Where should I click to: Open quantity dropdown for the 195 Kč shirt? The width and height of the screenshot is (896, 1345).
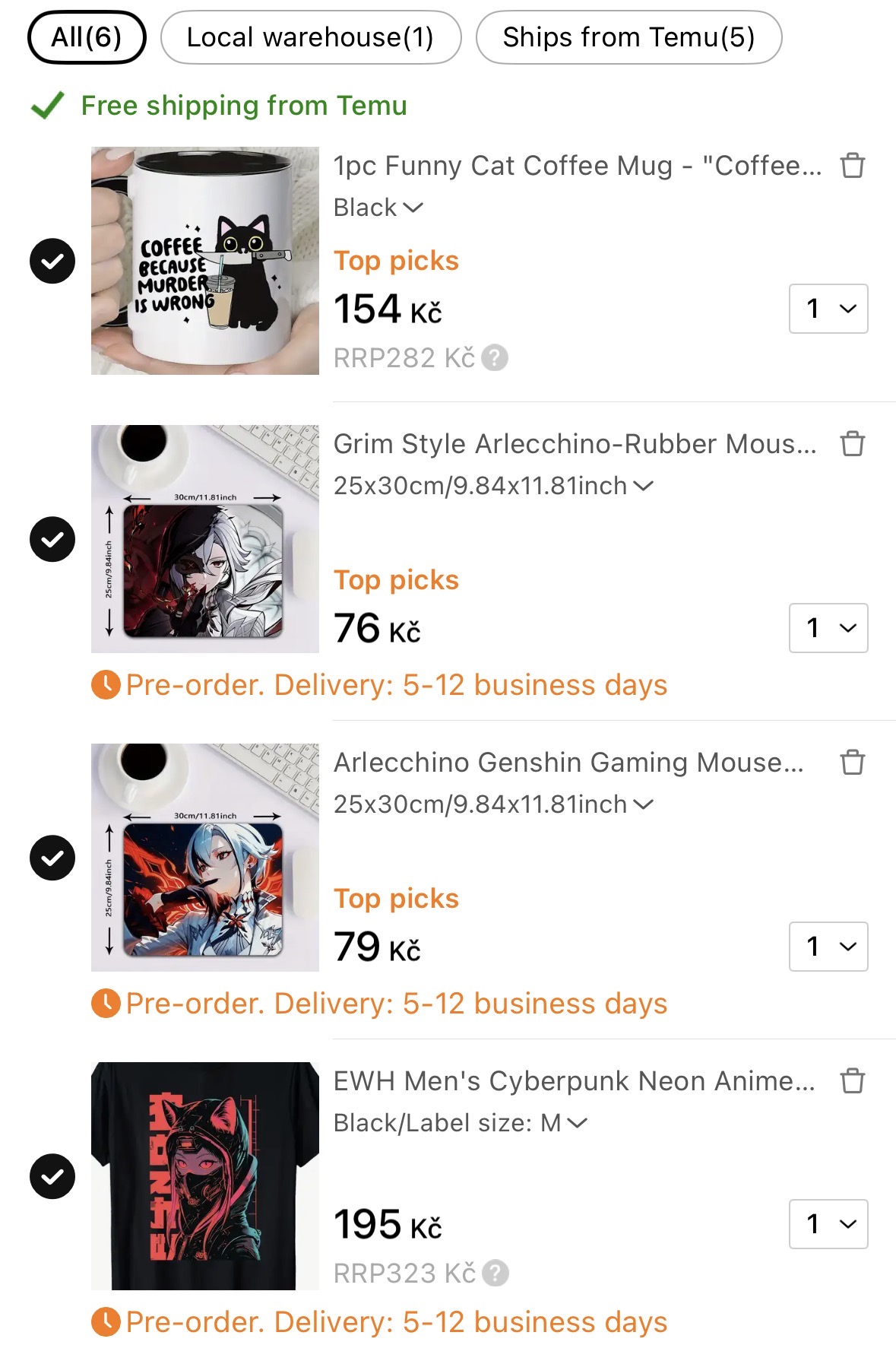tap(828, 1224)
